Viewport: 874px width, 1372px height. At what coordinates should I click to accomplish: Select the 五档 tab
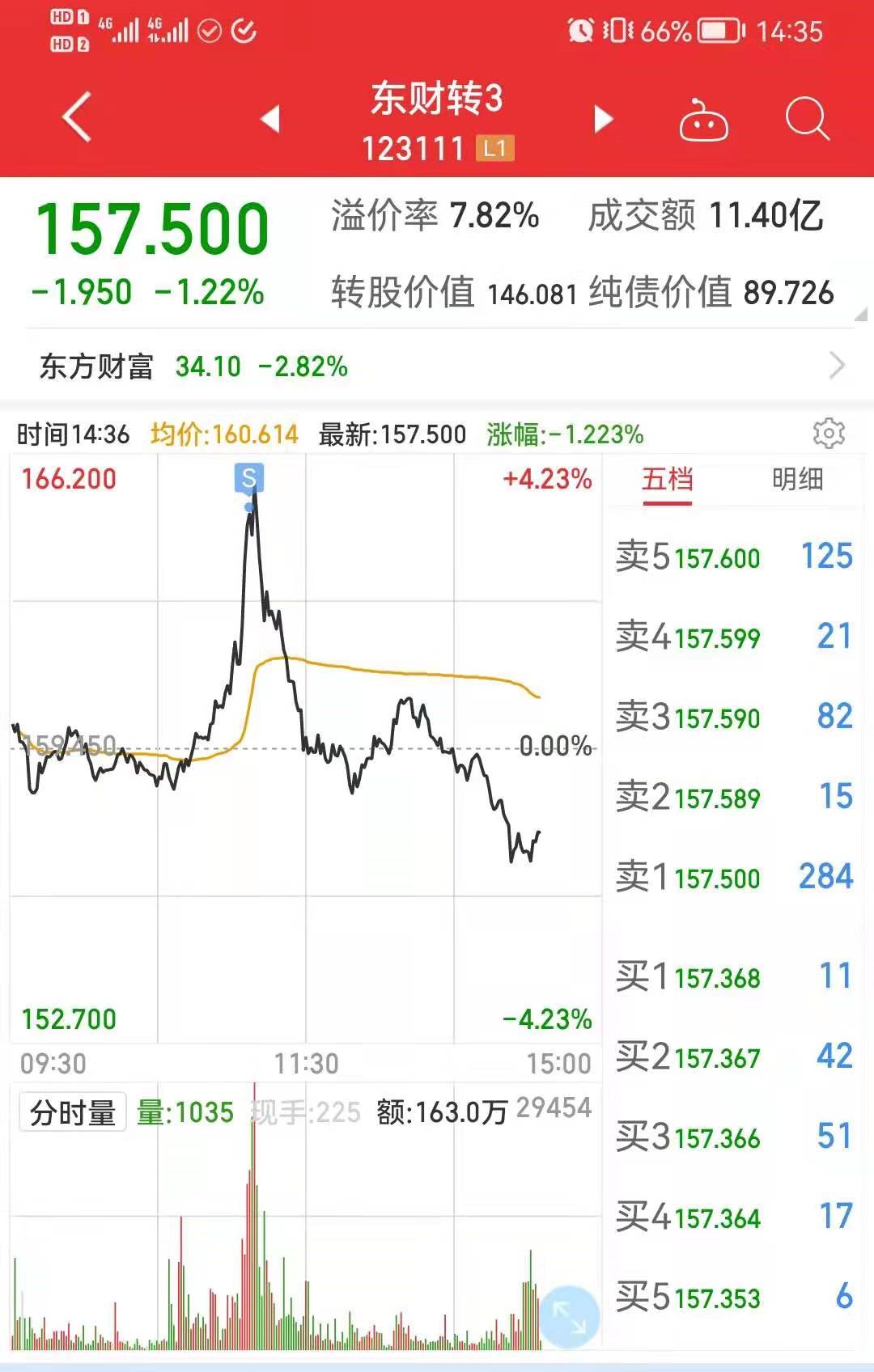(668, 479)
